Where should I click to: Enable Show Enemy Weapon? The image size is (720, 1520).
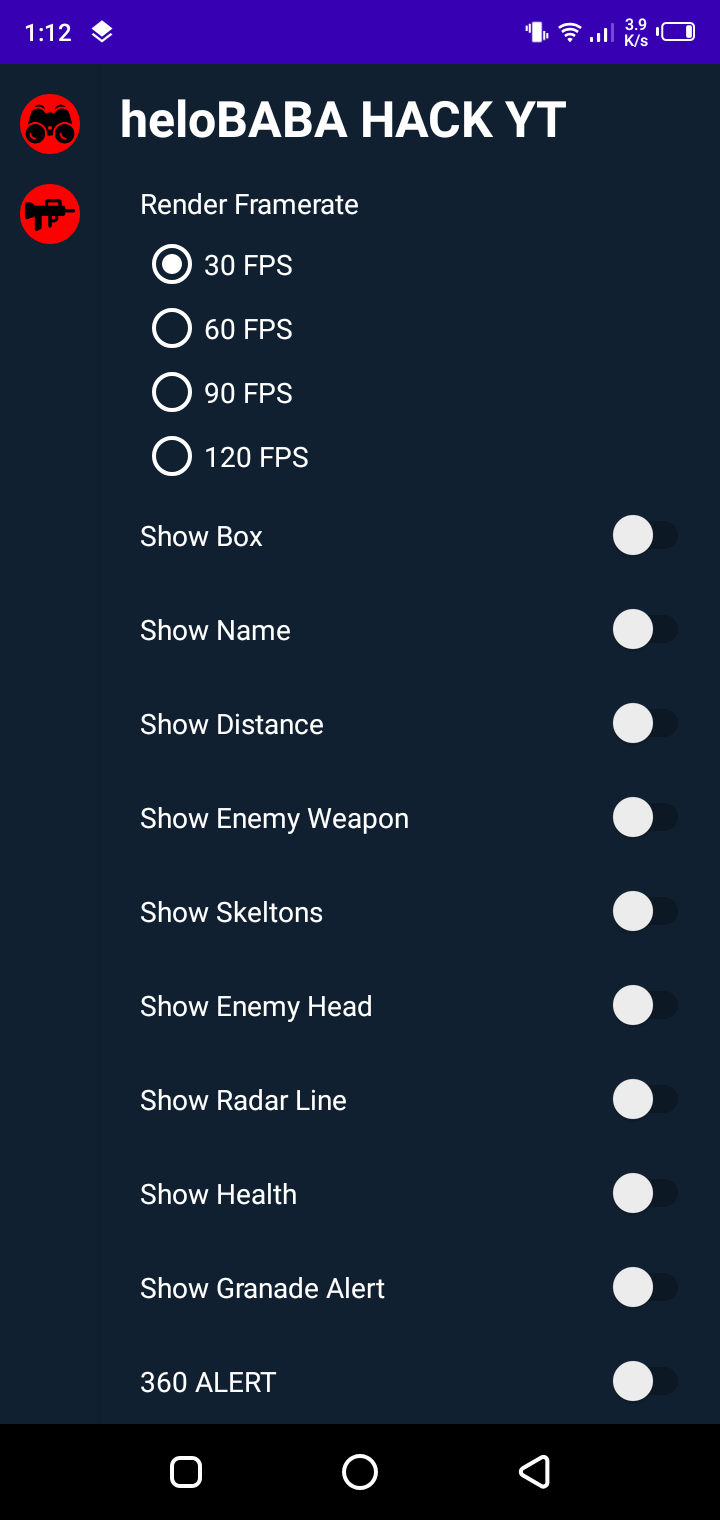pos(644,818)
